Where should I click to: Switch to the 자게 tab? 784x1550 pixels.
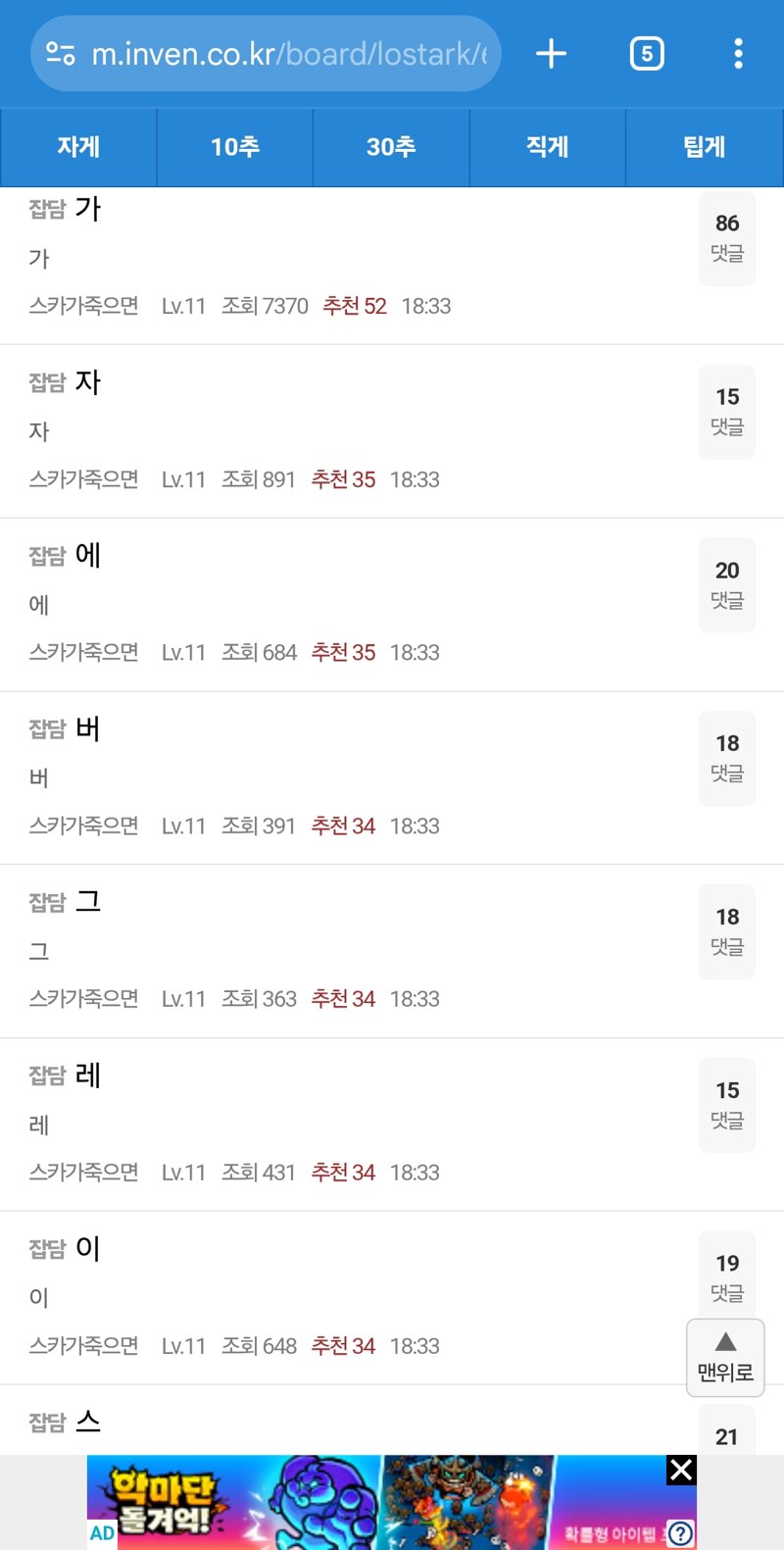[78, 147]
